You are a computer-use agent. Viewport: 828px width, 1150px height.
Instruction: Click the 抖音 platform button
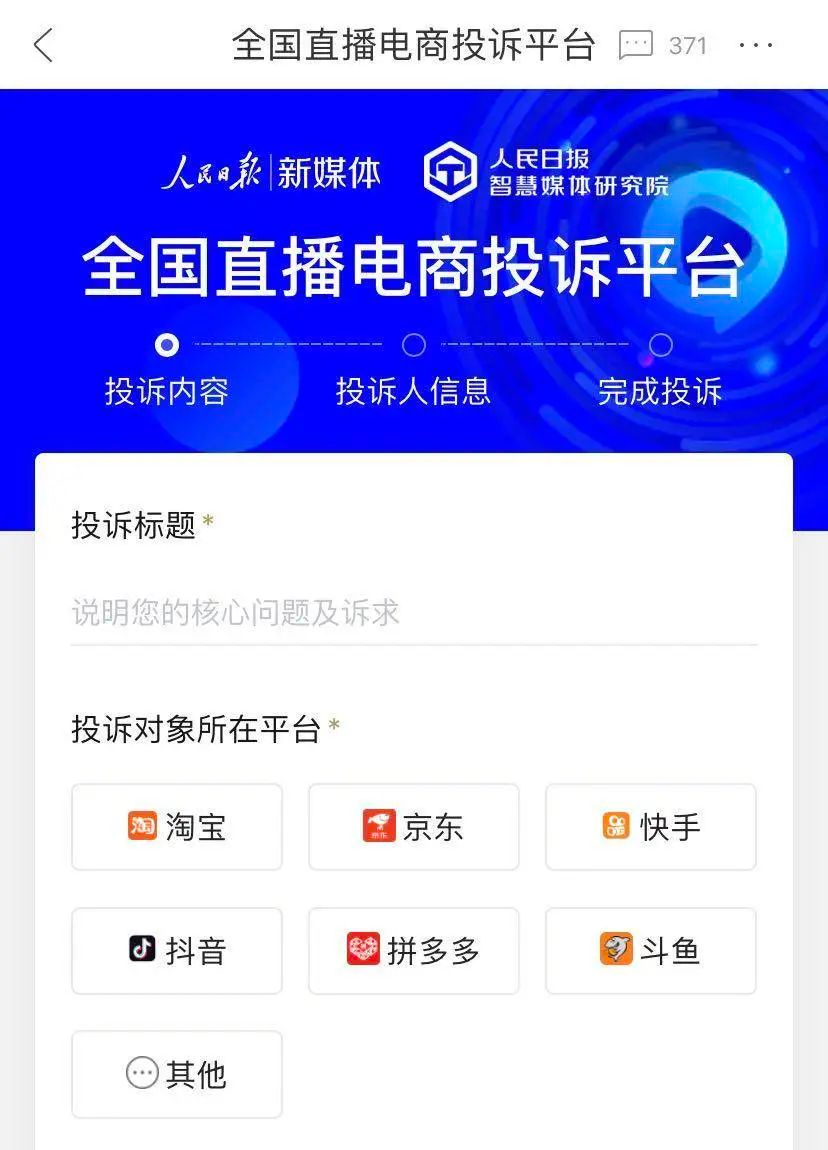[176, 951]
